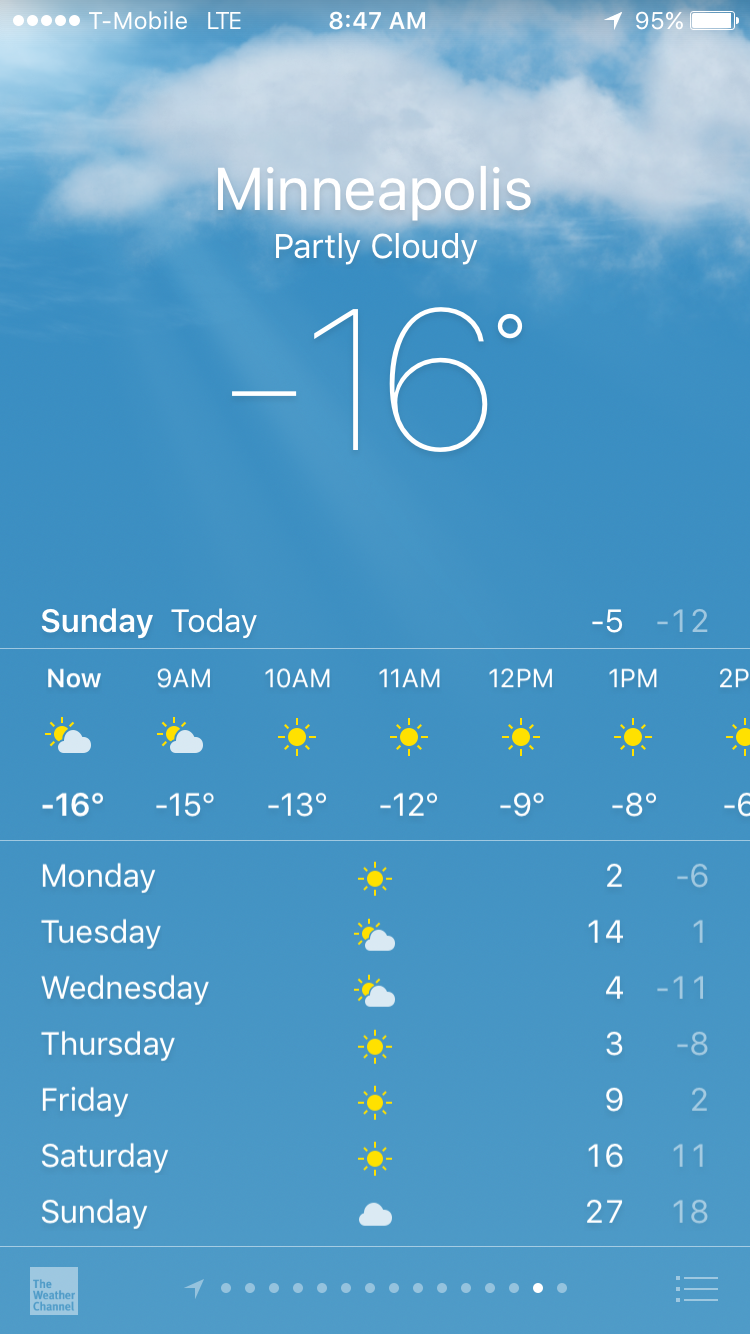Tap the page indicator dots
750x1334 pixels.
376,1289
